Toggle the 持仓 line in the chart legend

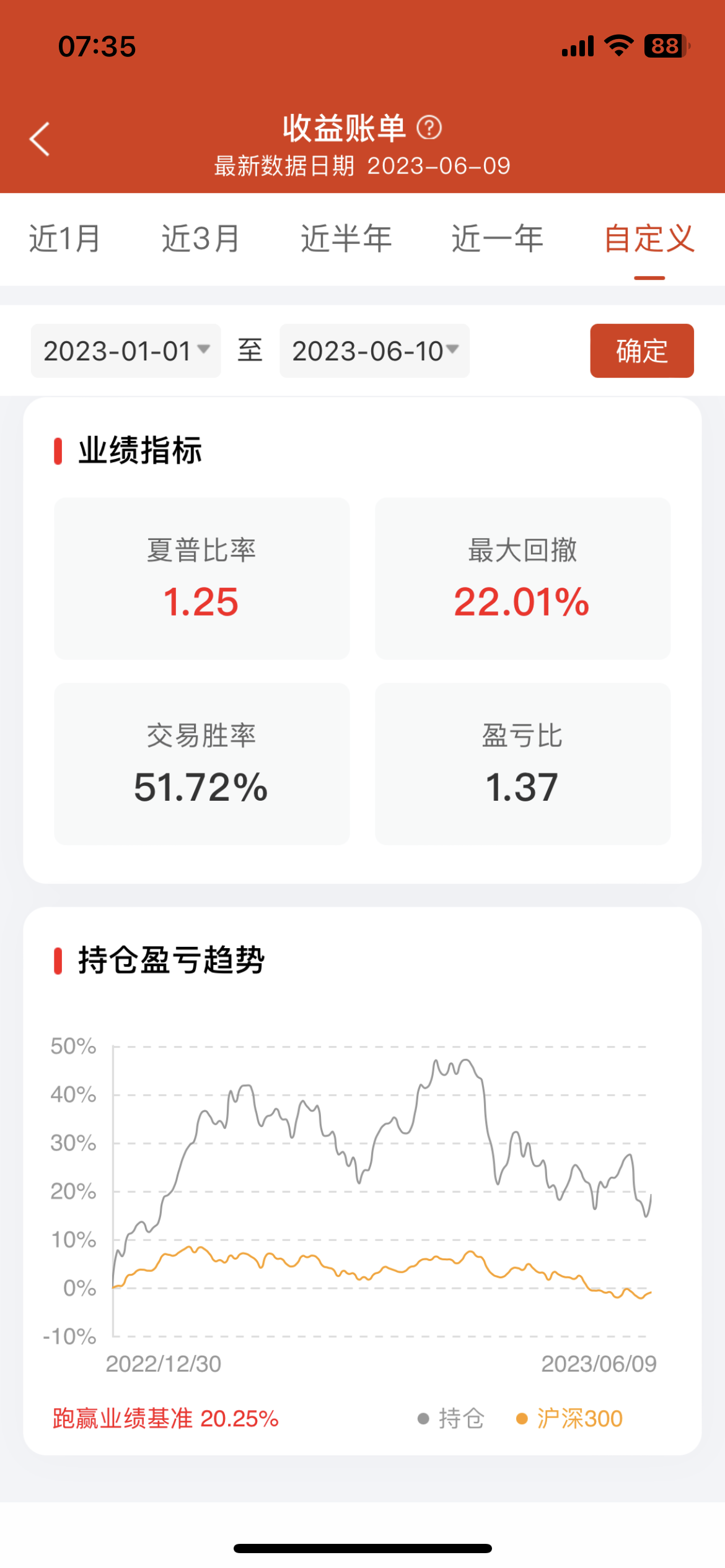click(x=451, y=1418)
